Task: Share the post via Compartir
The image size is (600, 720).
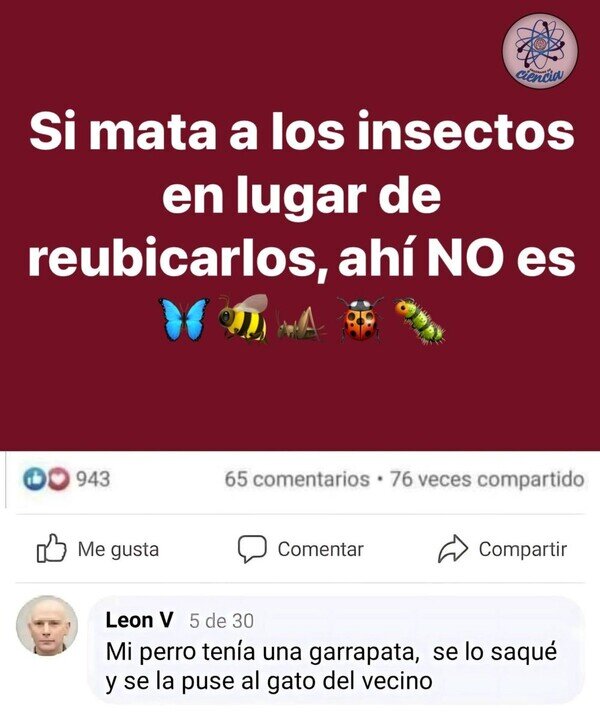Action: pos(503,549)
